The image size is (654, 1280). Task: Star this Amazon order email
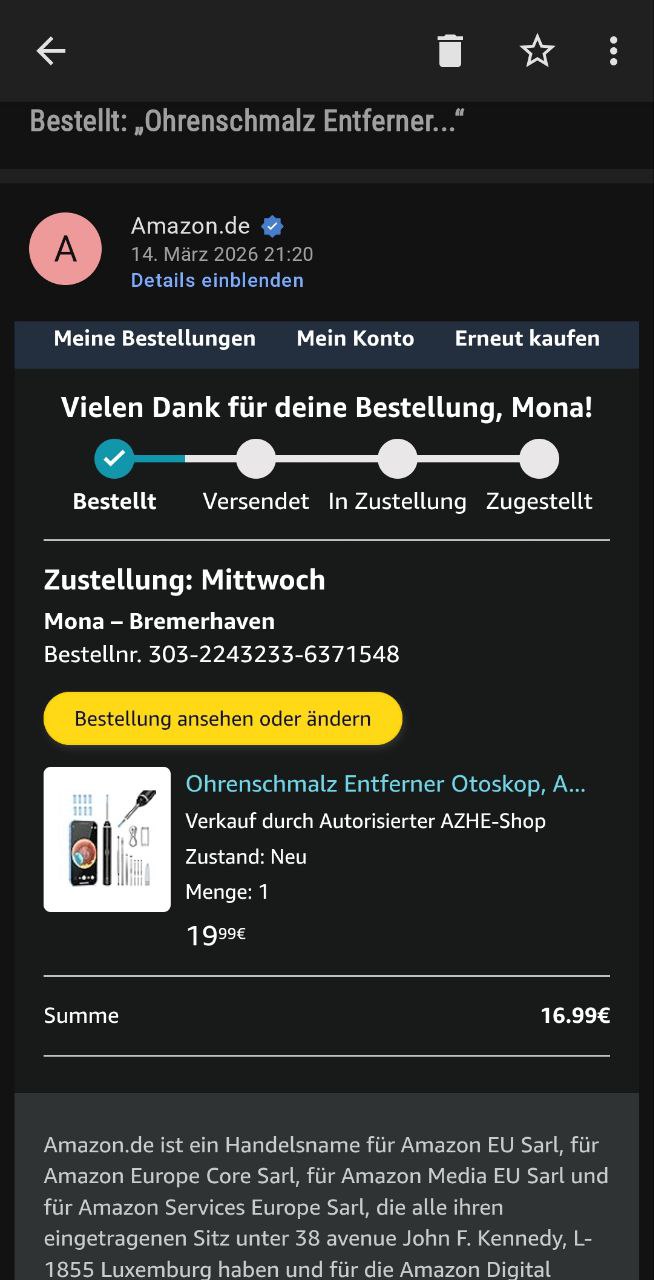537,51
